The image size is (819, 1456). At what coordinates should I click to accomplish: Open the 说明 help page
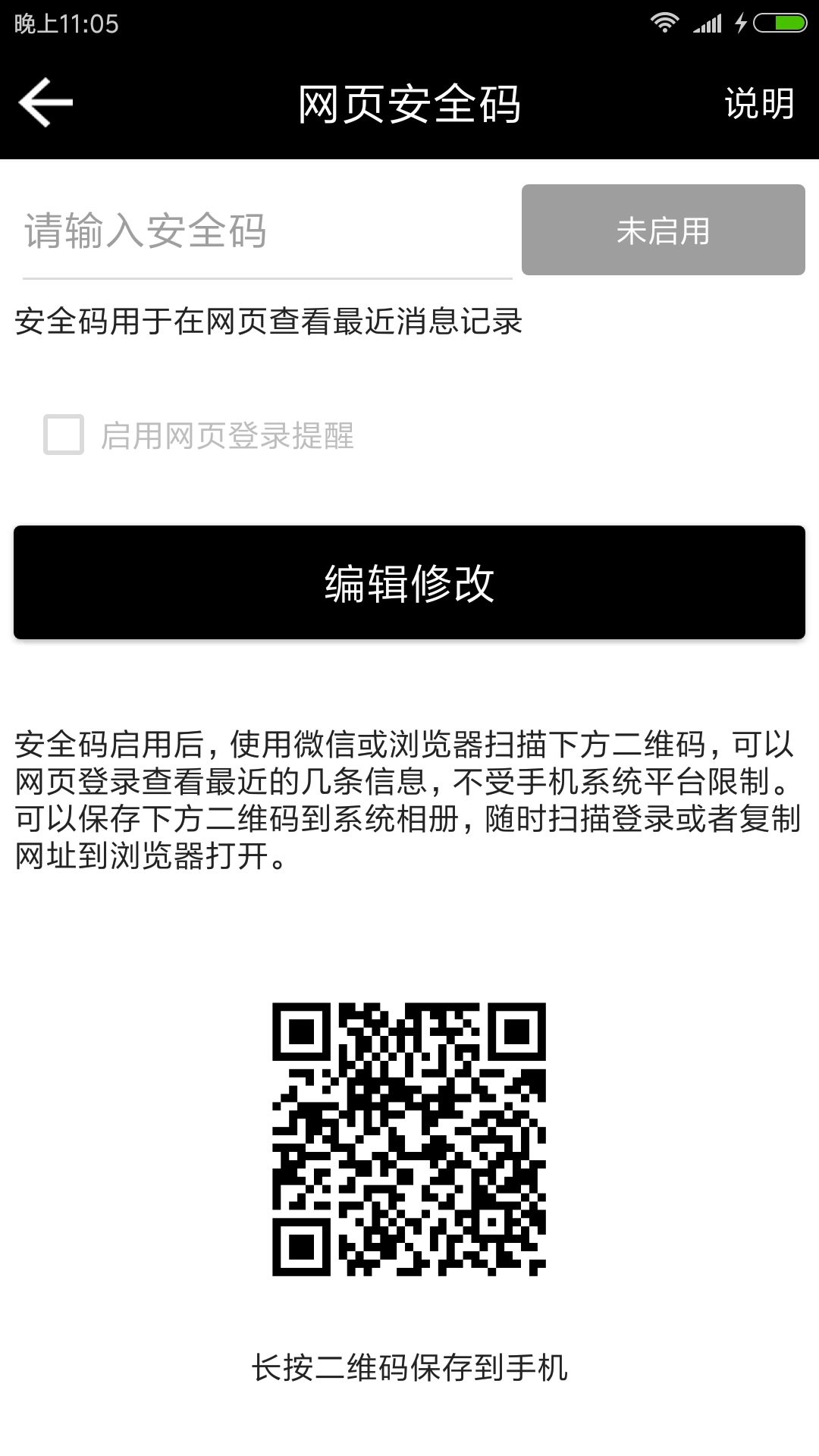pos(759,103)
